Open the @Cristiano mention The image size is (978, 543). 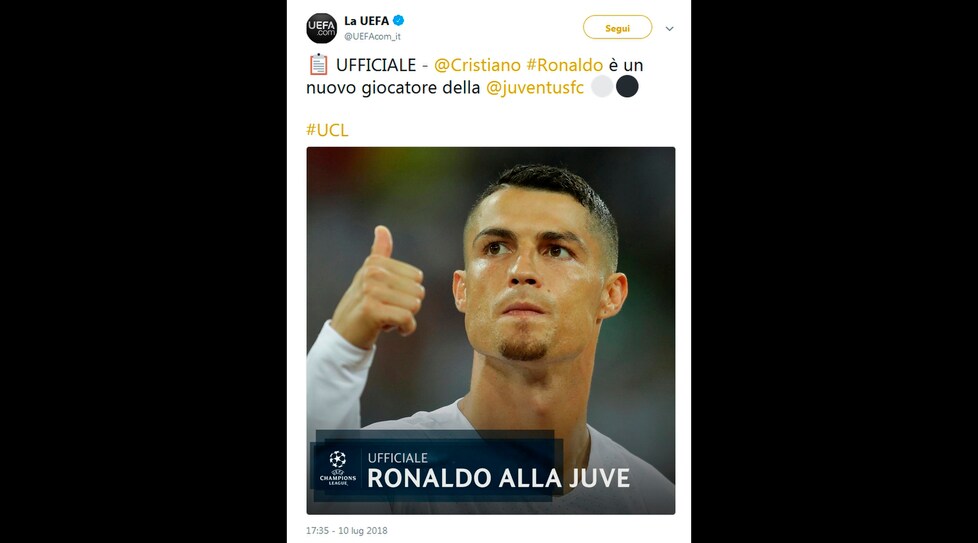(x=477, y=64)
